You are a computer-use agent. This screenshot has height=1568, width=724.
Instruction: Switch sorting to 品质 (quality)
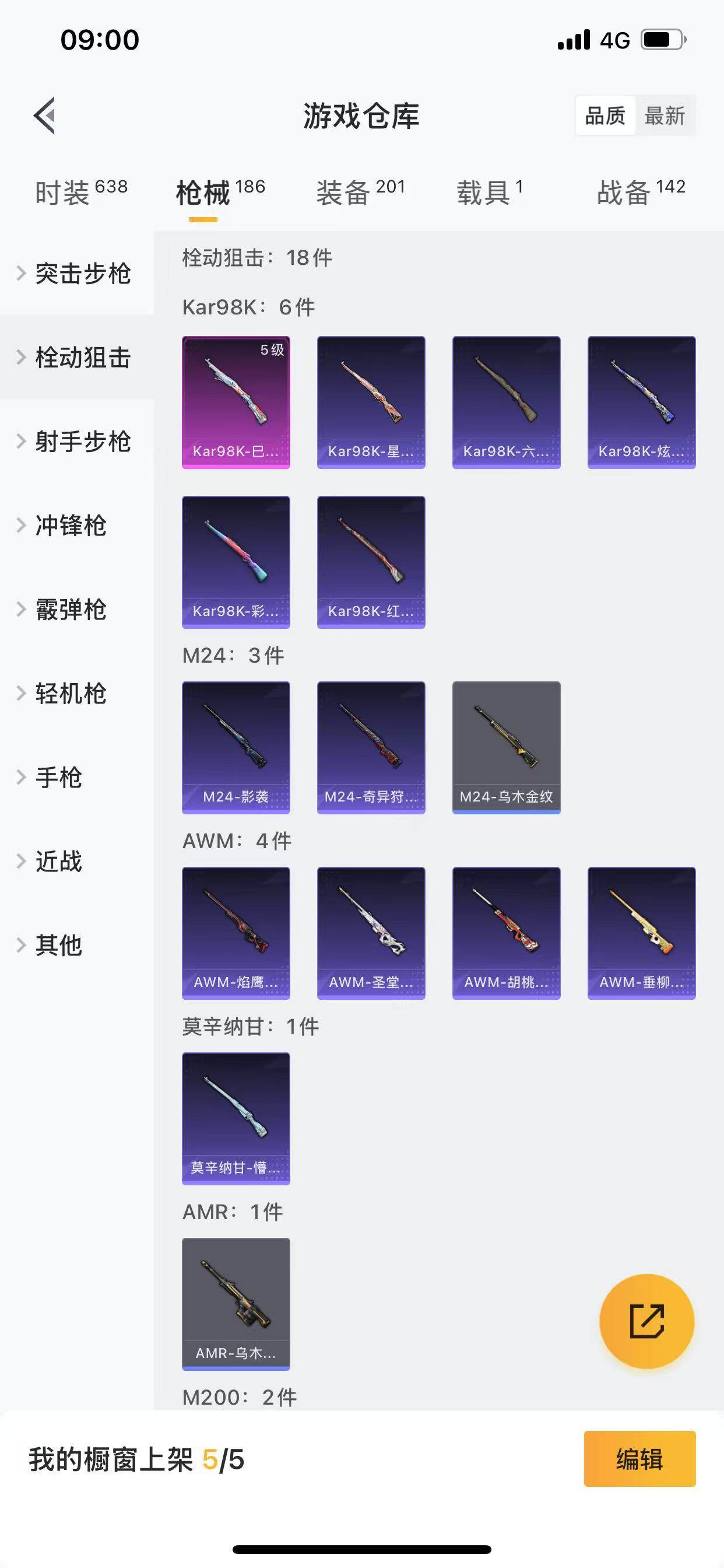(x=604, y=116)
